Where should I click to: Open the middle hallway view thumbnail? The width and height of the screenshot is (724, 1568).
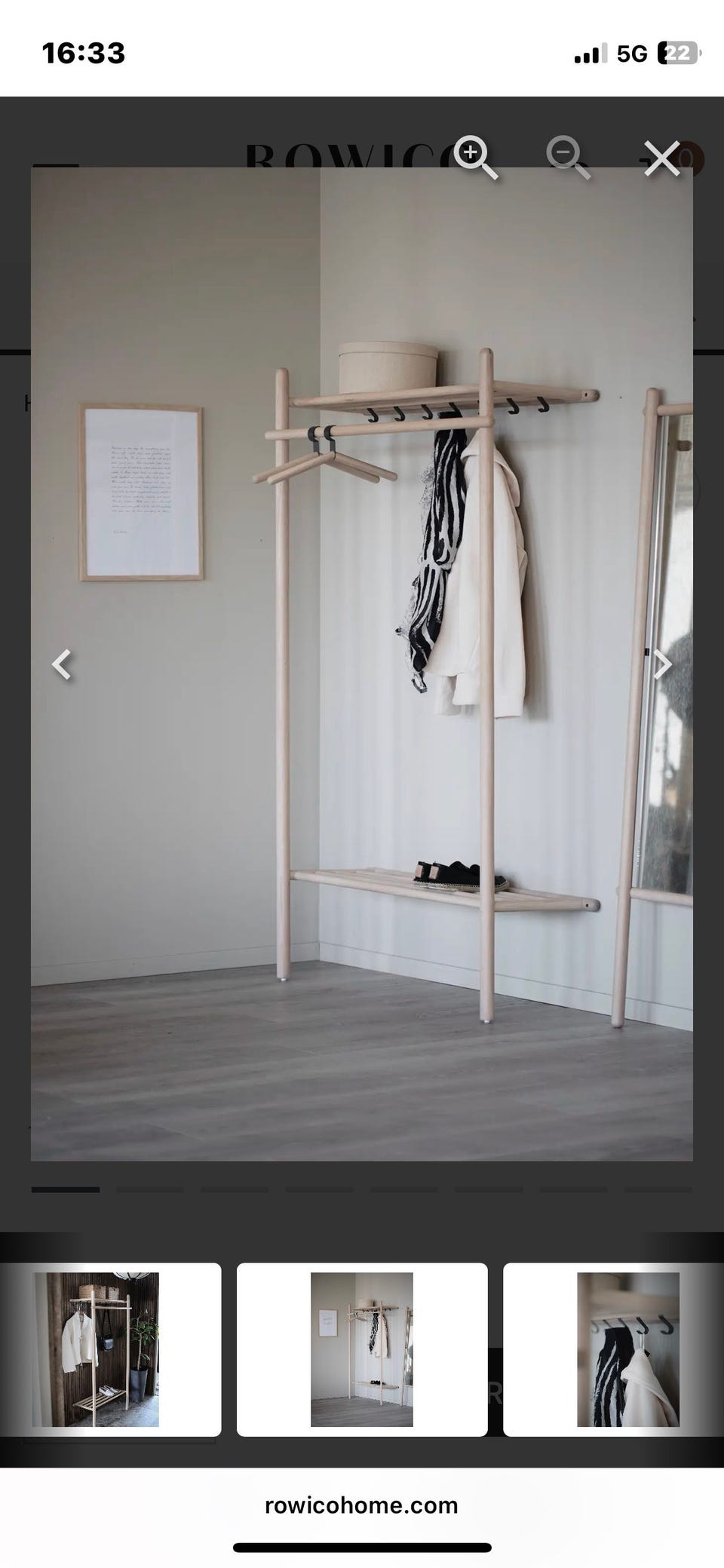(x=361, y=1350)
